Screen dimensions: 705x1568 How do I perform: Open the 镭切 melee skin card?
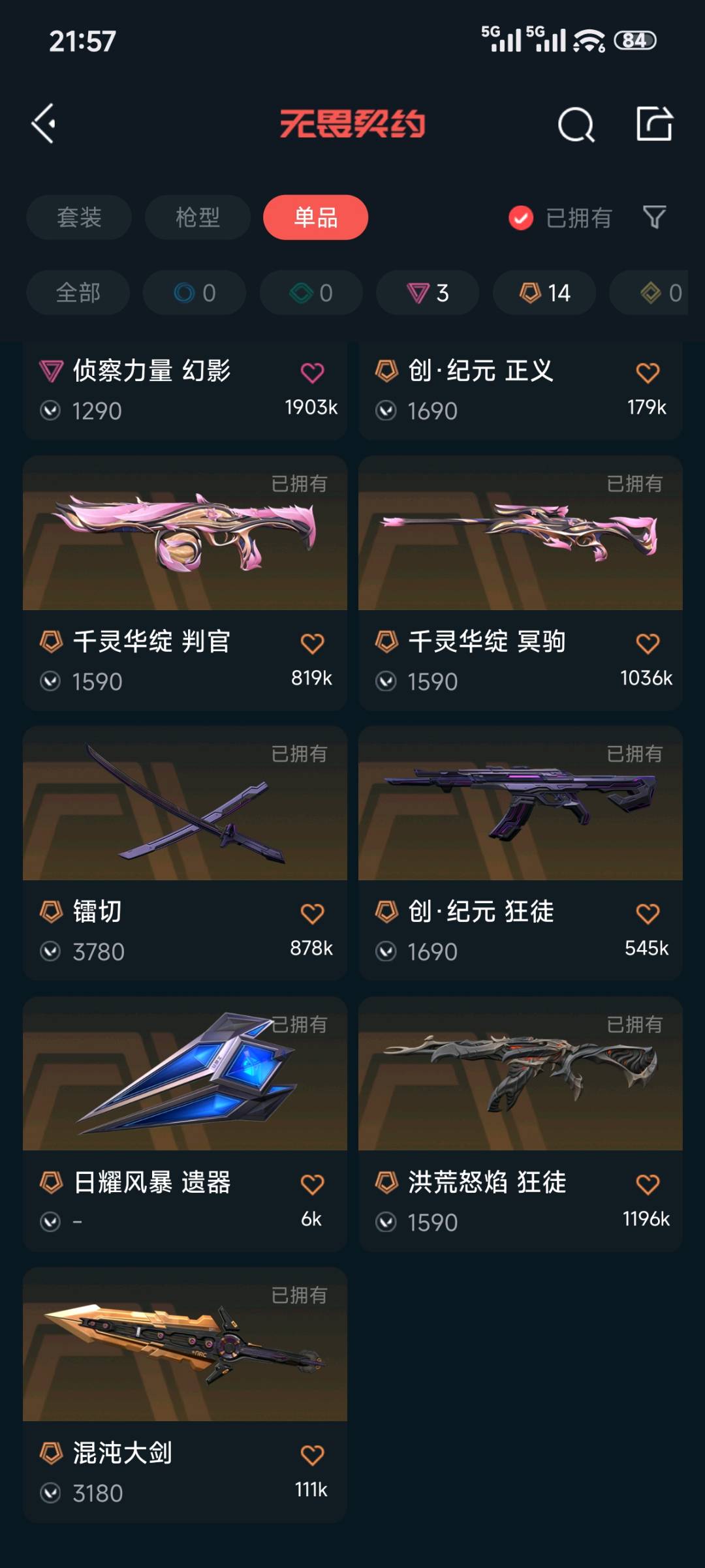click(x=185, y=853)
